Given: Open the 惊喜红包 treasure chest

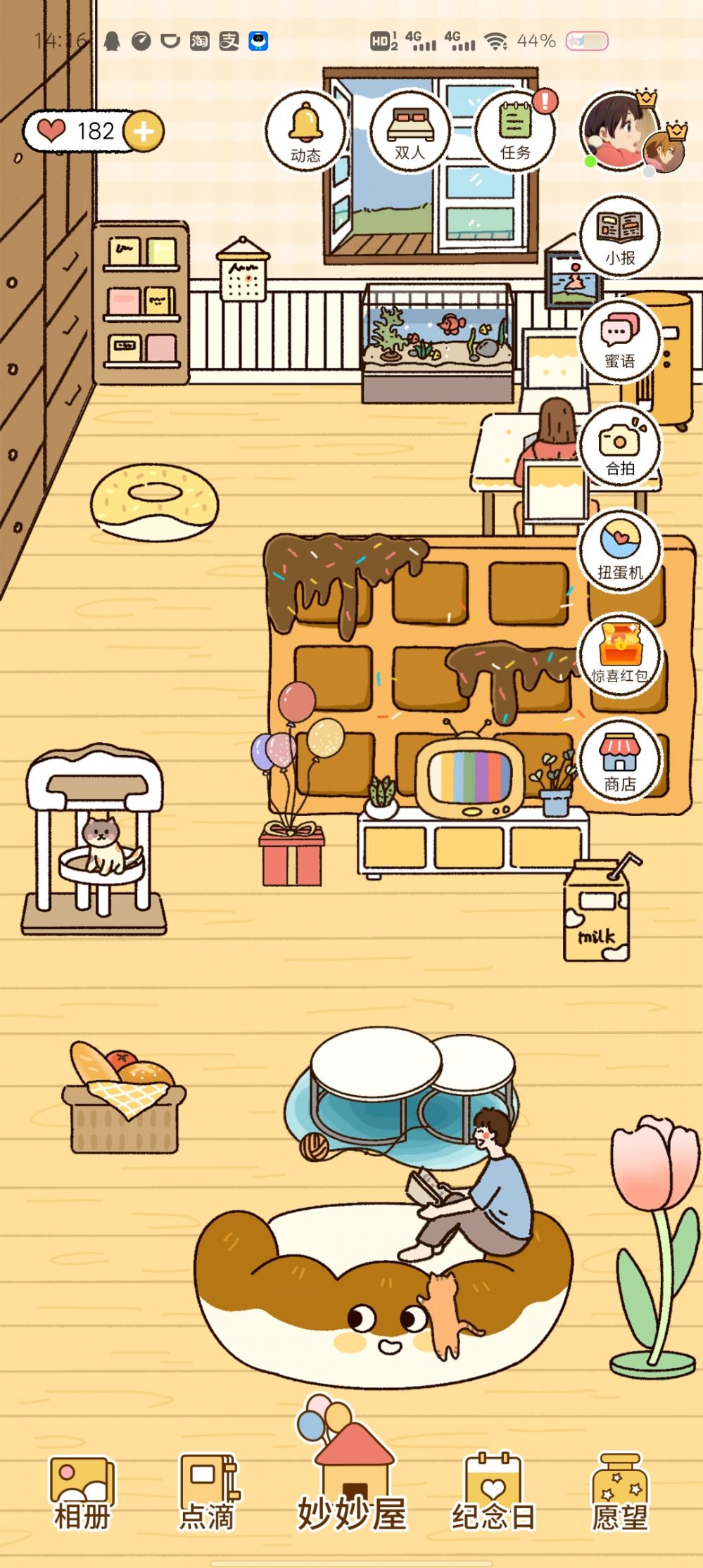Looking at the screenshot, I should coord(620,655).
